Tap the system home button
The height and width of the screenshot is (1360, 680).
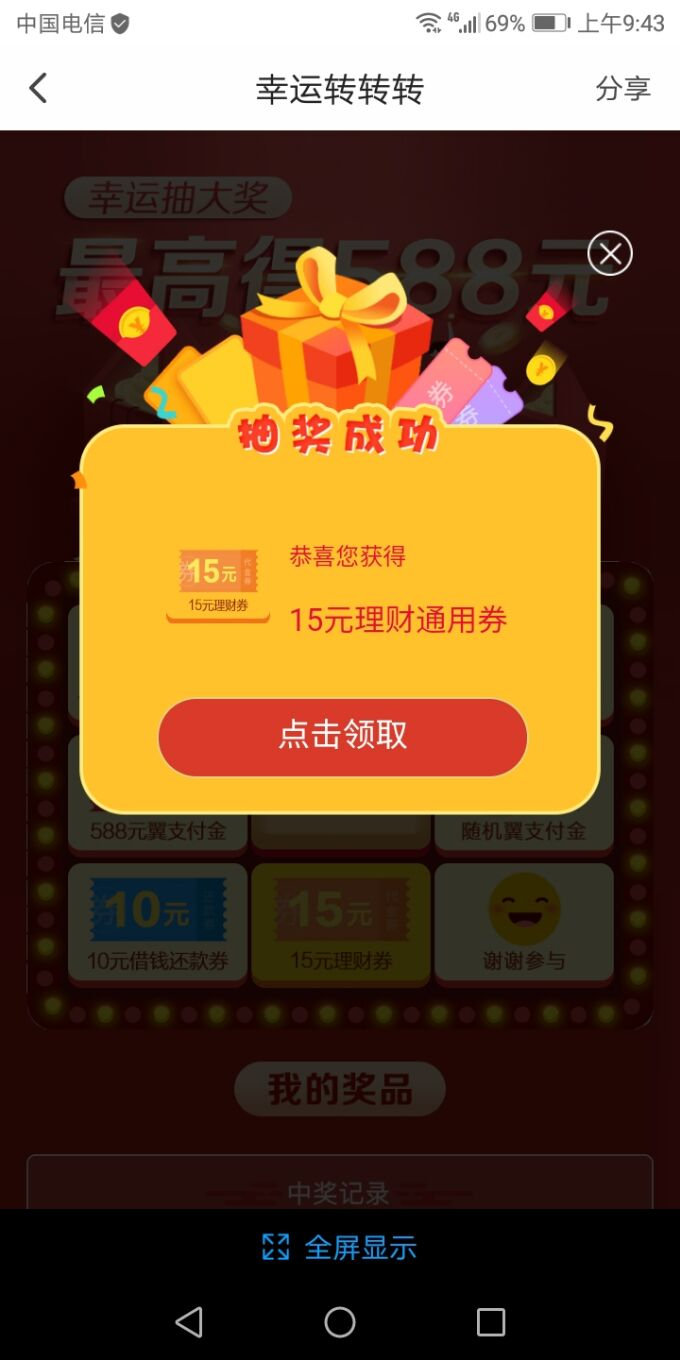pyautogui.click(x=340, y=1322)
